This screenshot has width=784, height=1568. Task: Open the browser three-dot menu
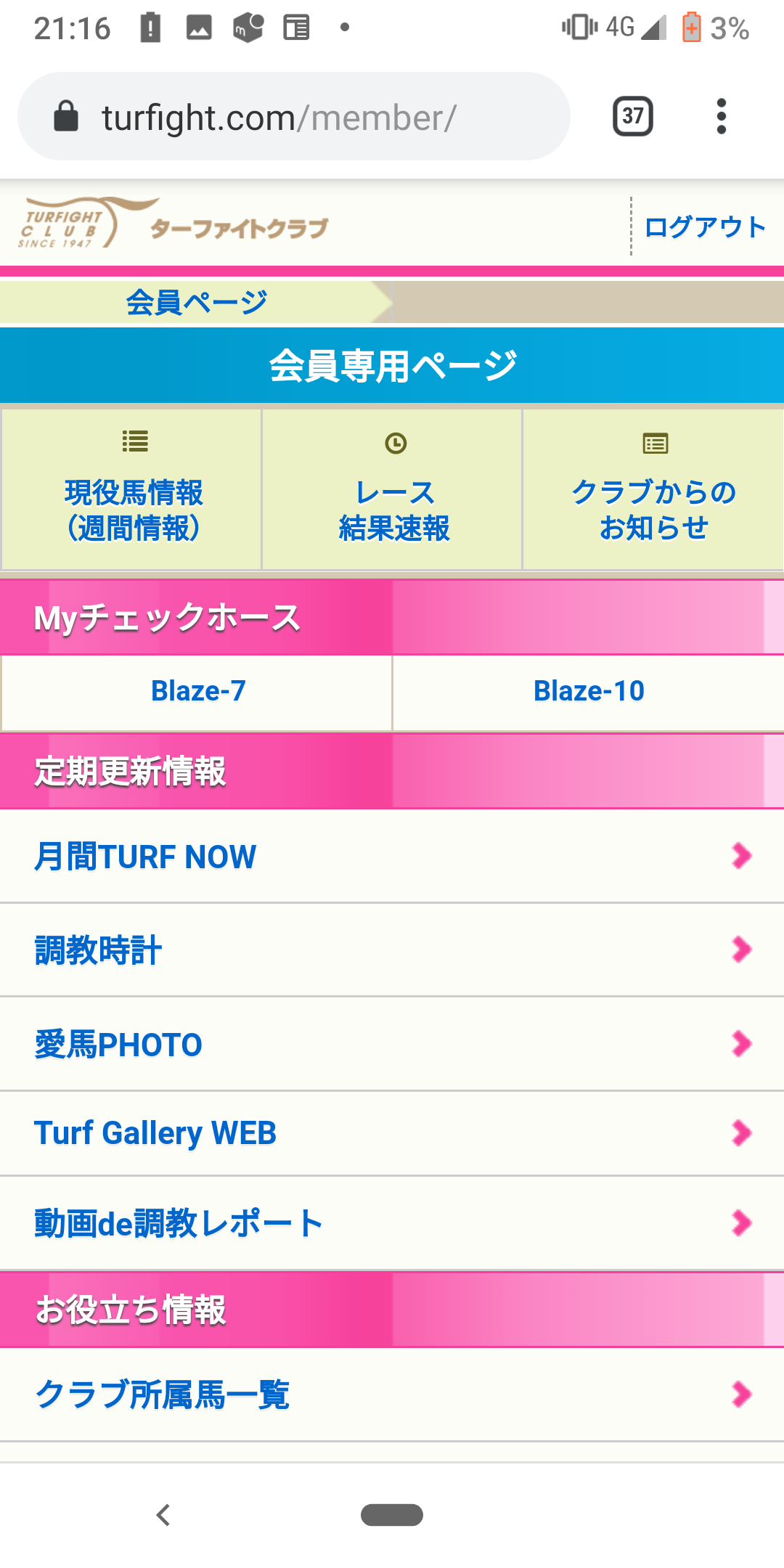point(721,115)
